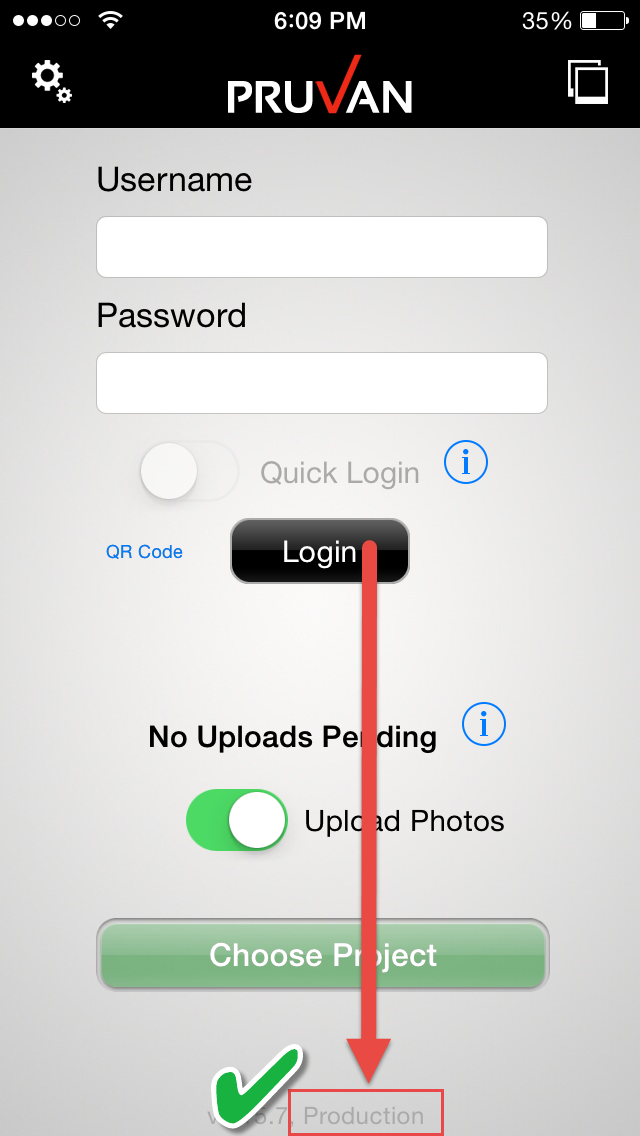Tap the Login button

(319, 551)
